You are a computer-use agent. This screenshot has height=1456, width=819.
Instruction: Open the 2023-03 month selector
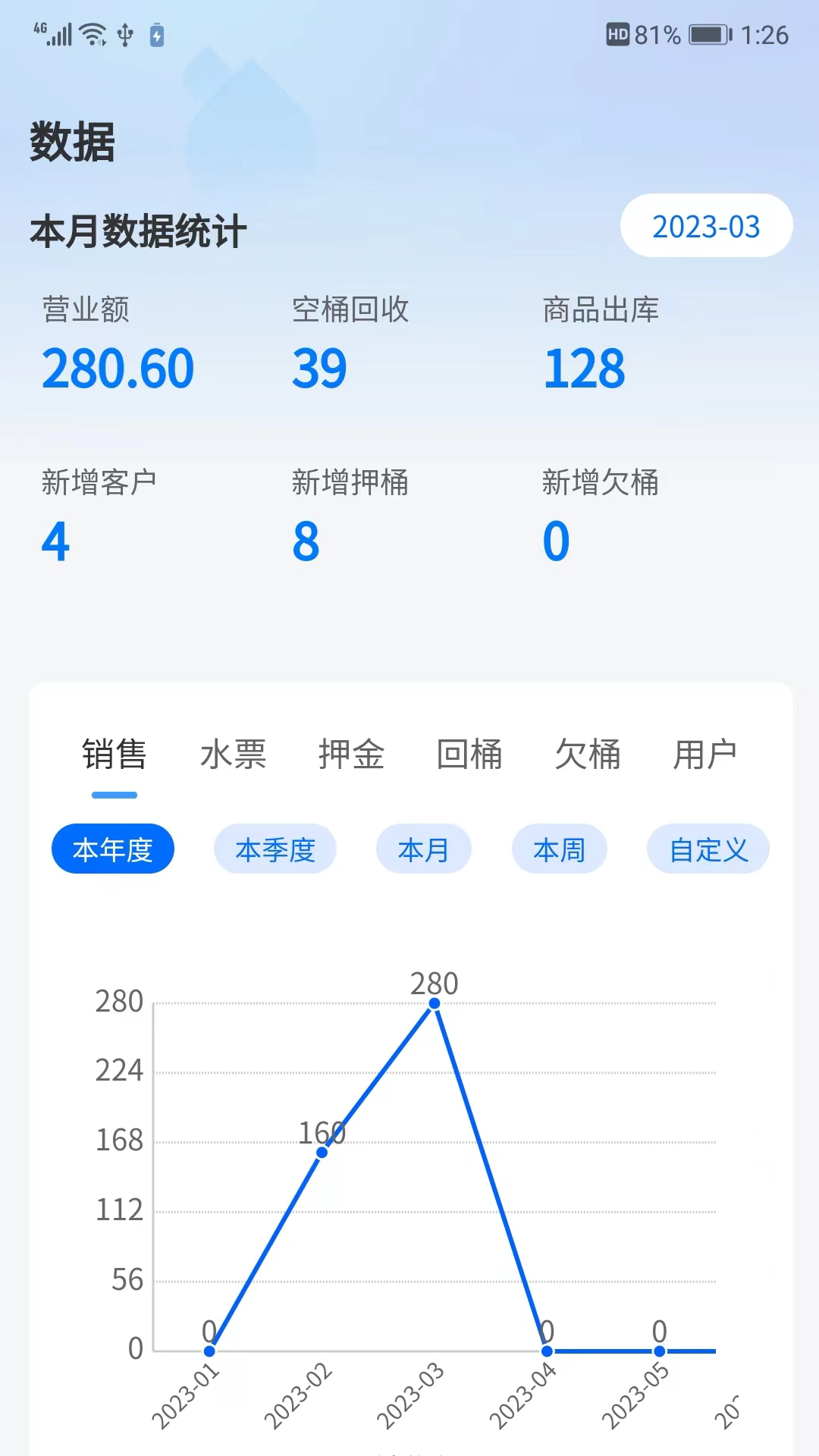tap(706, 225)
